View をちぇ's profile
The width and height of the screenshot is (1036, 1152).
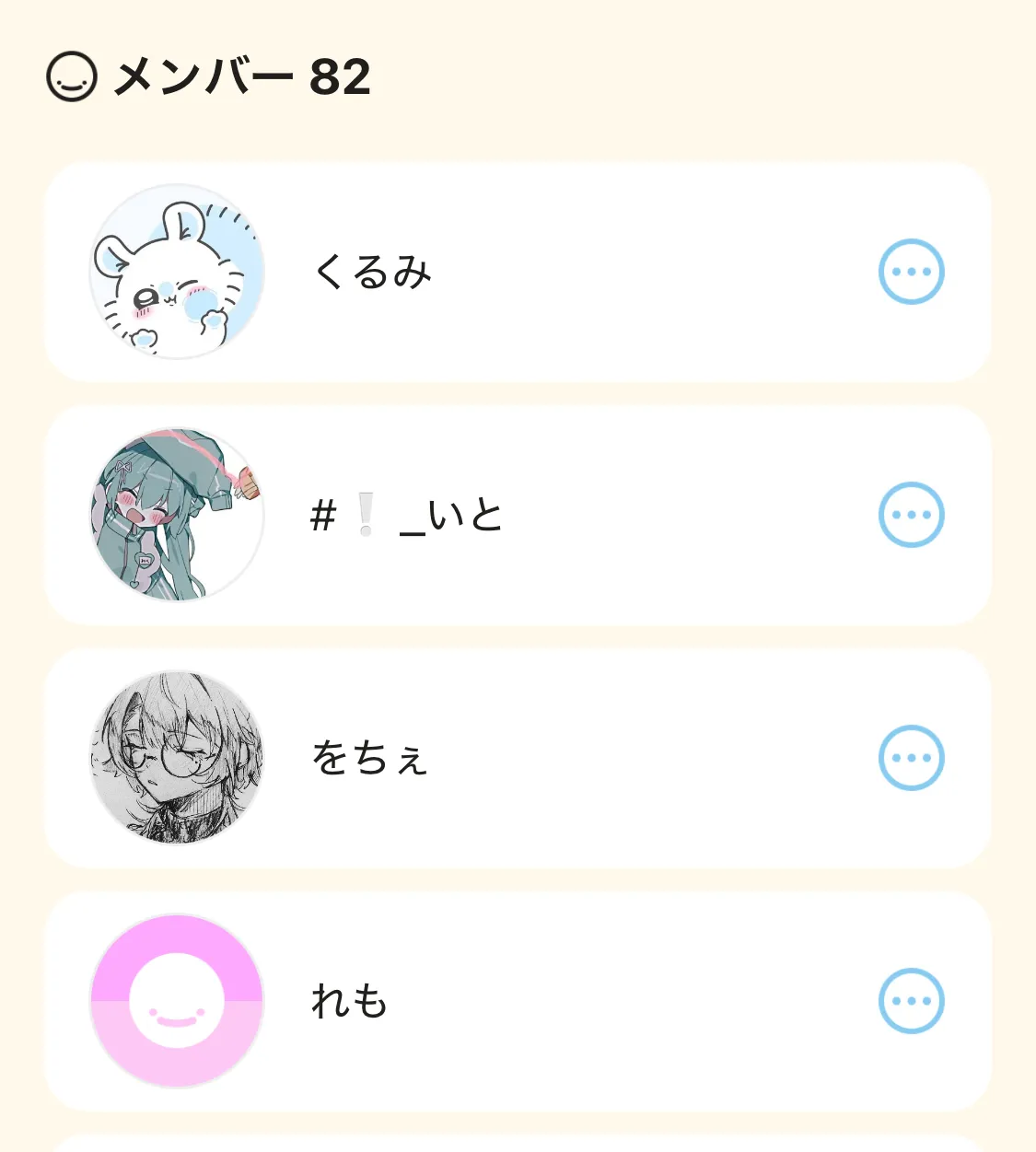(368, 759)
